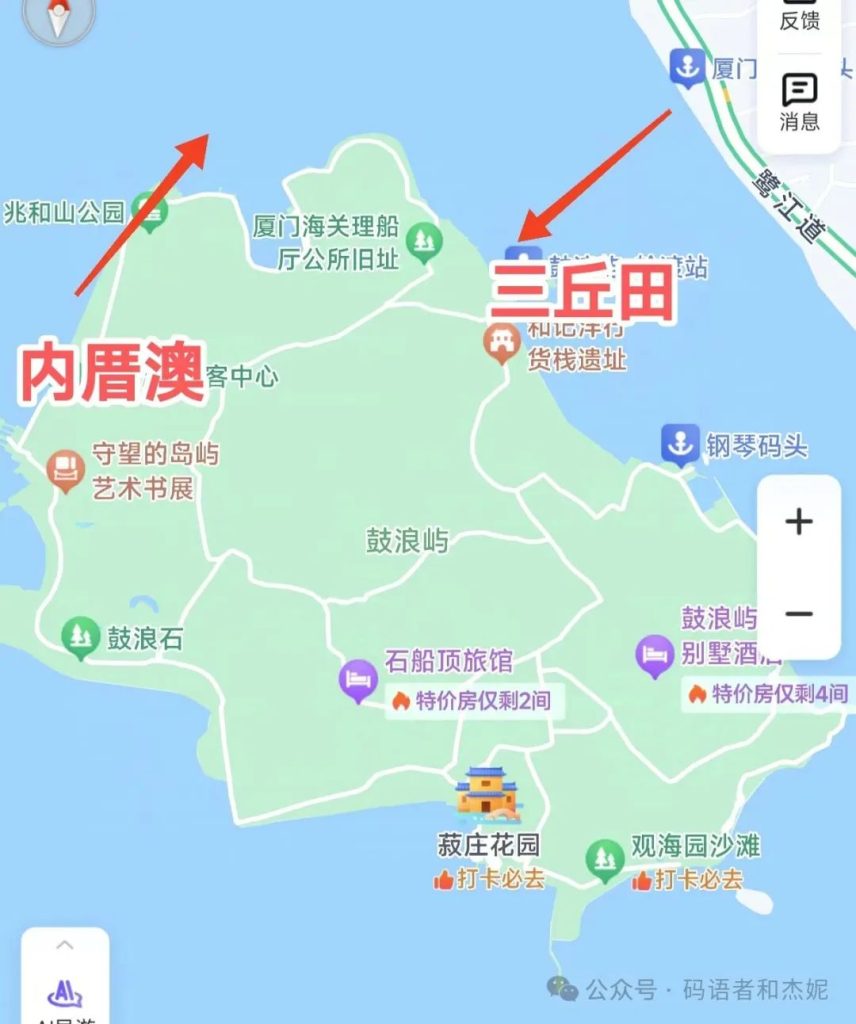Image resolution: width=856 pixels, height=1024 pixels.
Task: Select 厦门海关理船厅公所旧址 marker
Action: (x=427, y=241)
